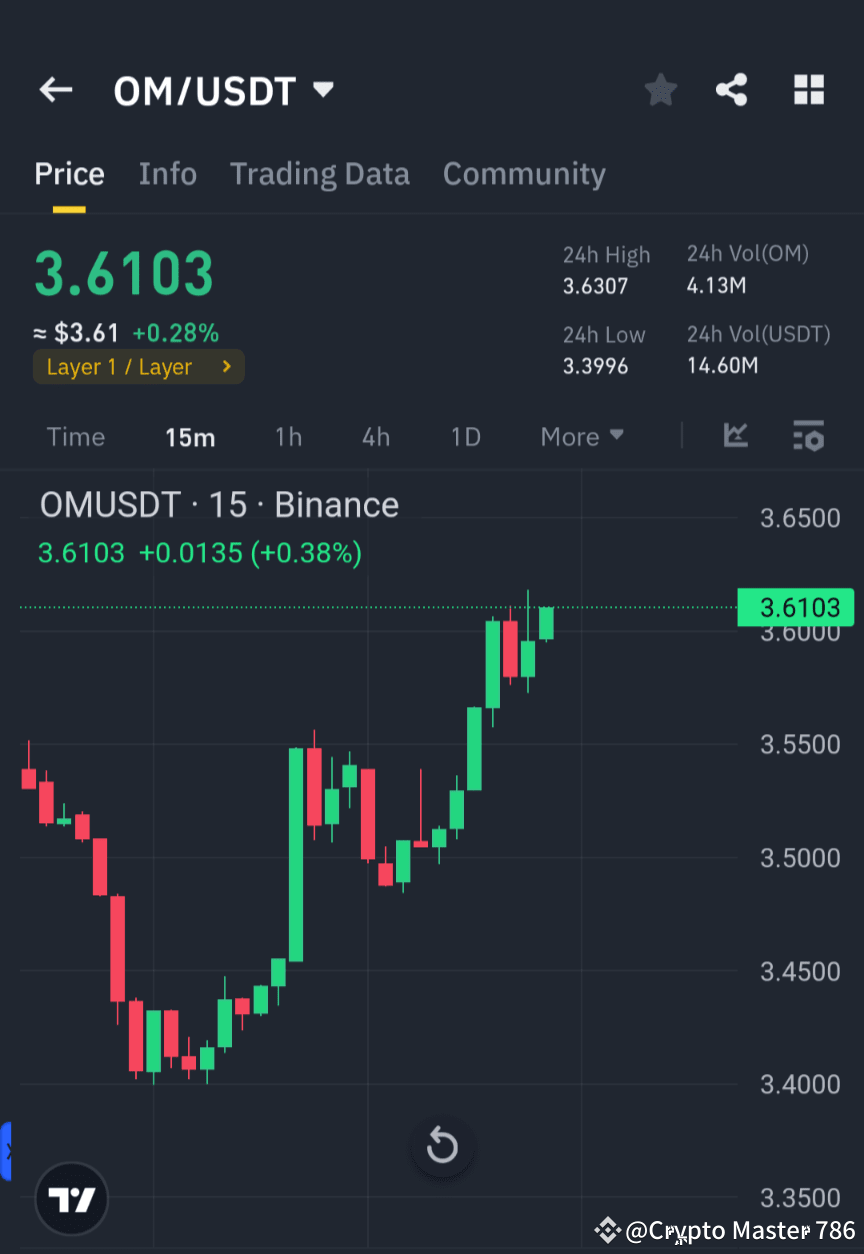Switch chart to 1h interval
This screenshot has height=1254, width=864.
(x=288, y=436)
